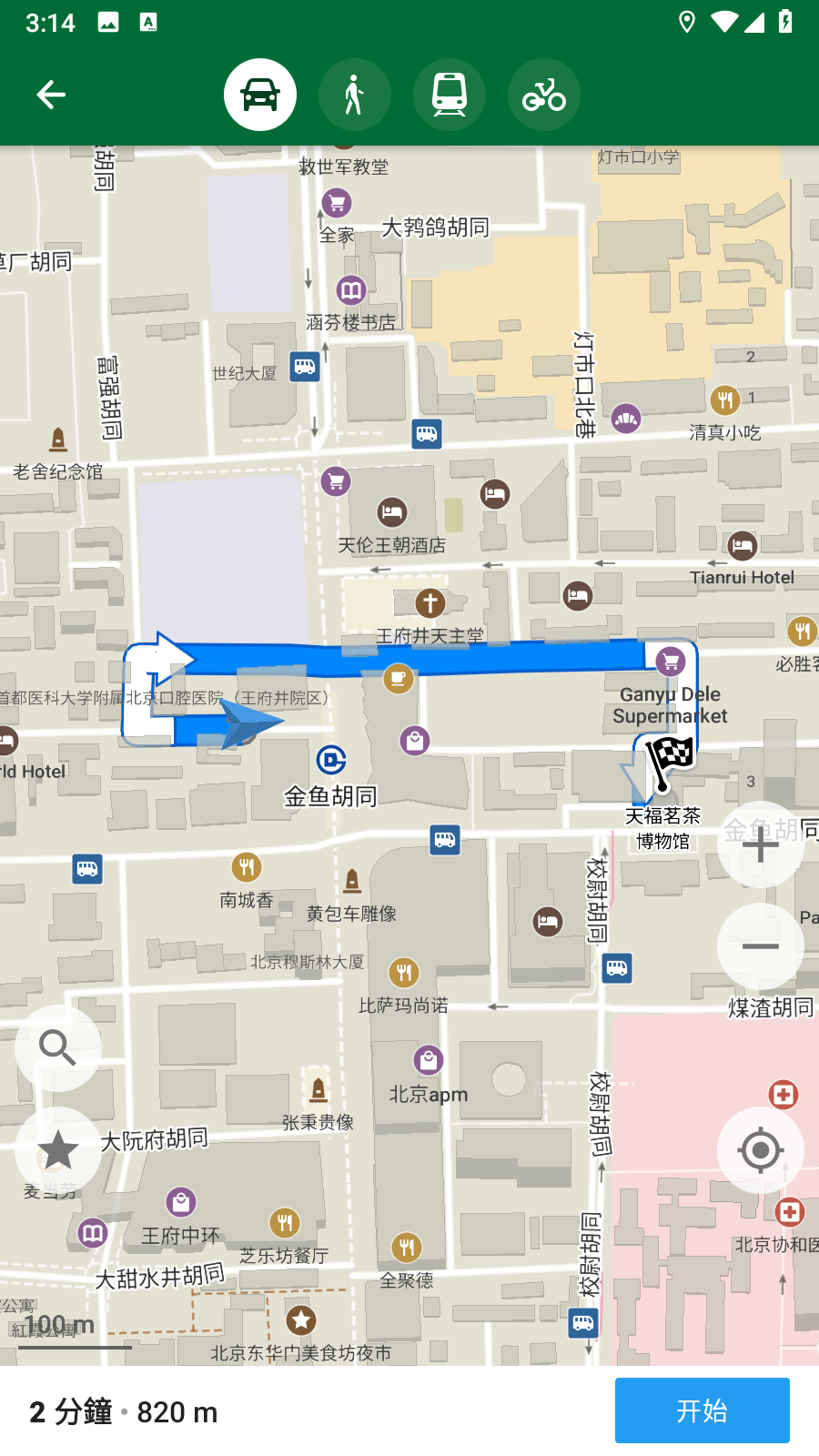Select the hotel icon by Tianrui Hotel
819x1456 pixels.
[742, 544]
